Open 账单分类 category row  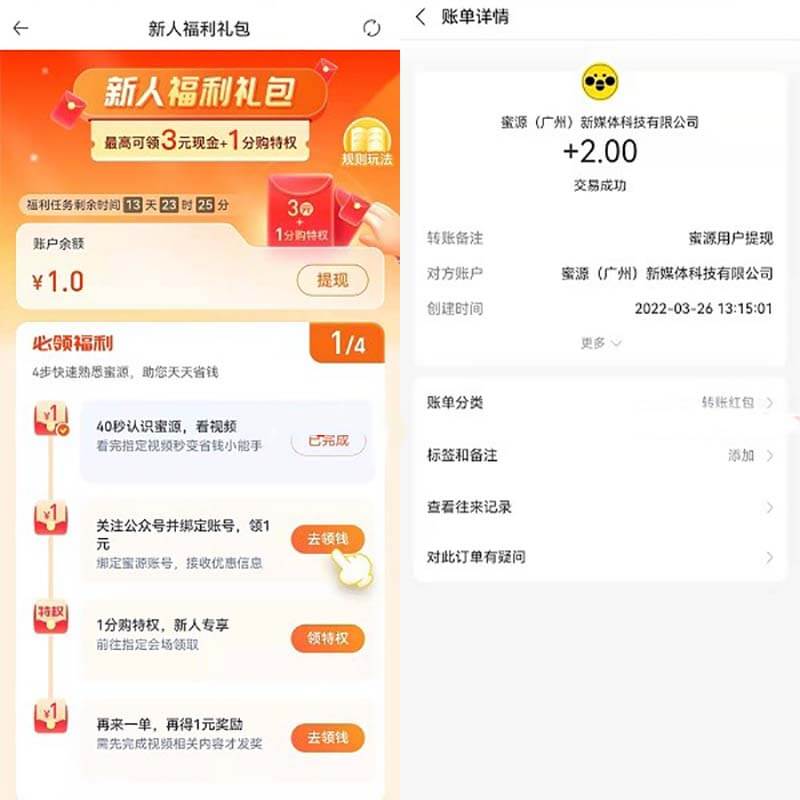click(x=600, y=403)
